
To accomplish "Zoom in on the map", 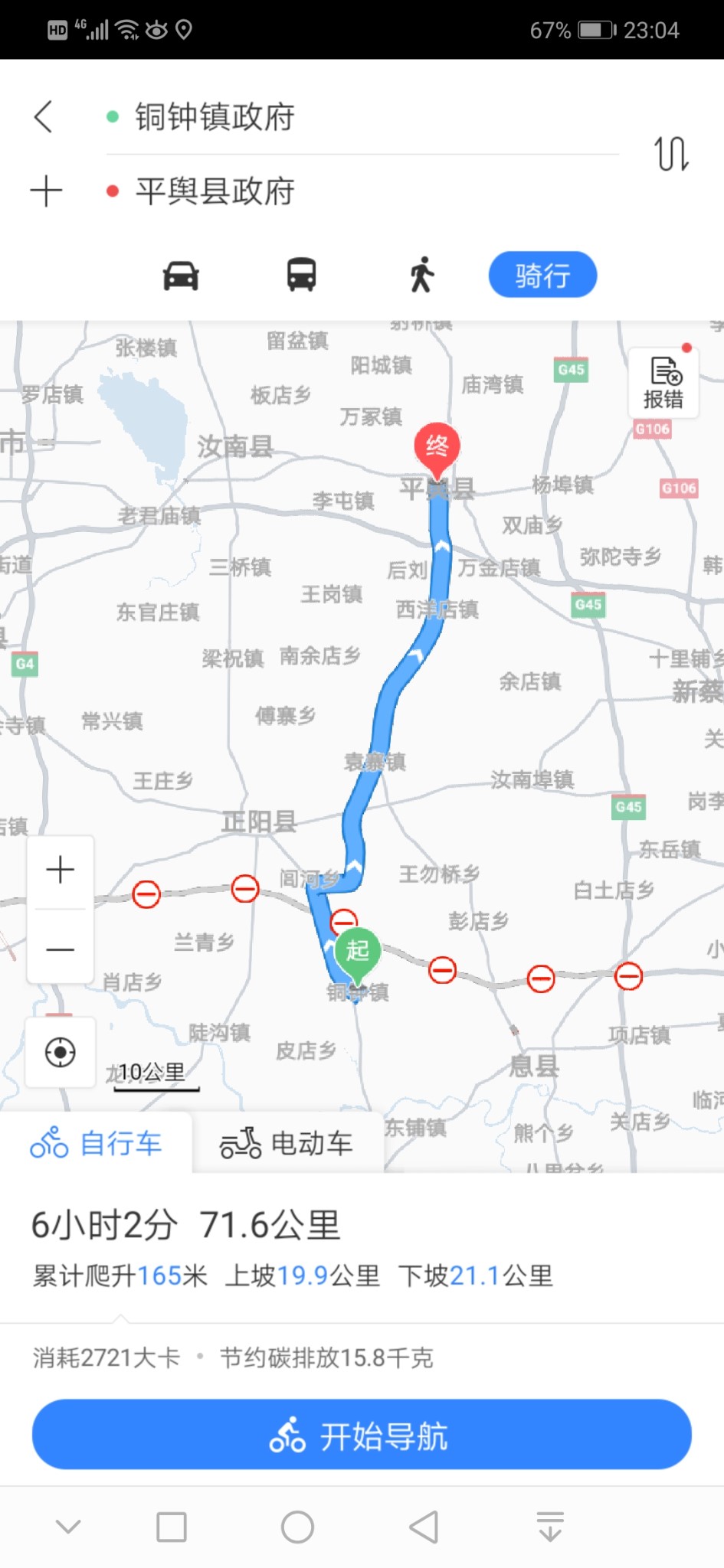I will 61,871.
